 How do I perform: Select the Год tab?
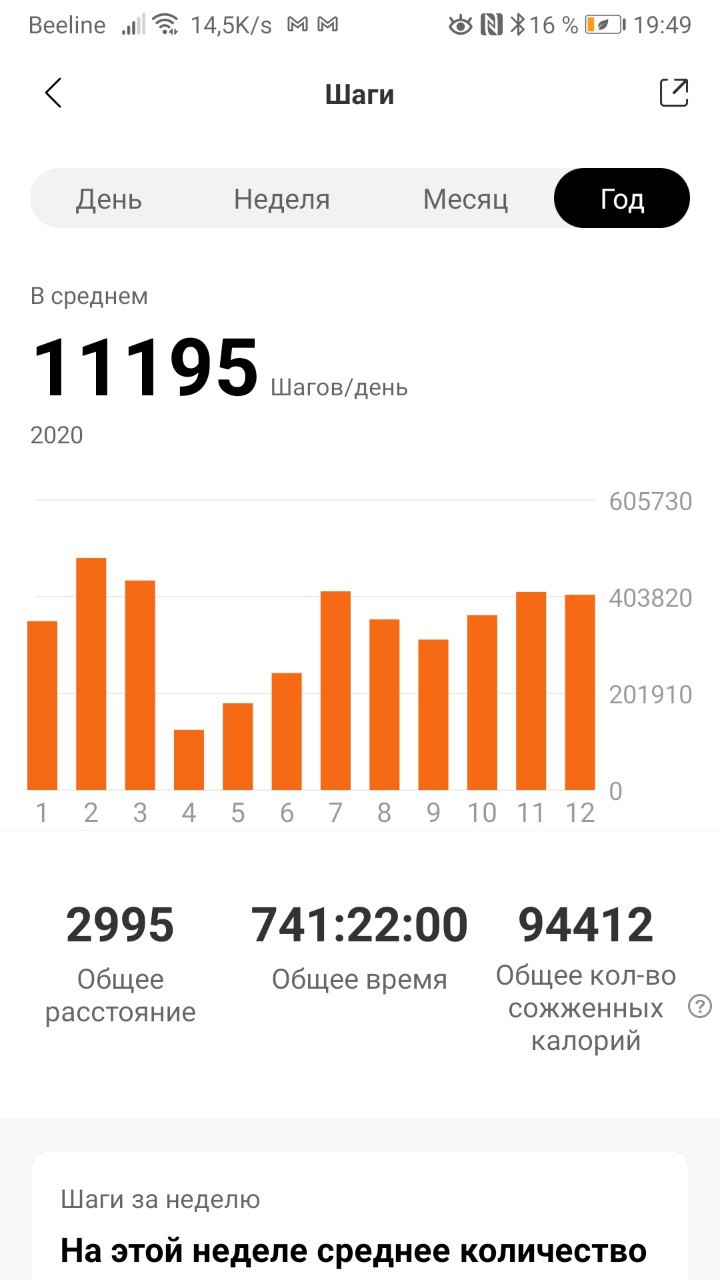[x=622, y=198]
